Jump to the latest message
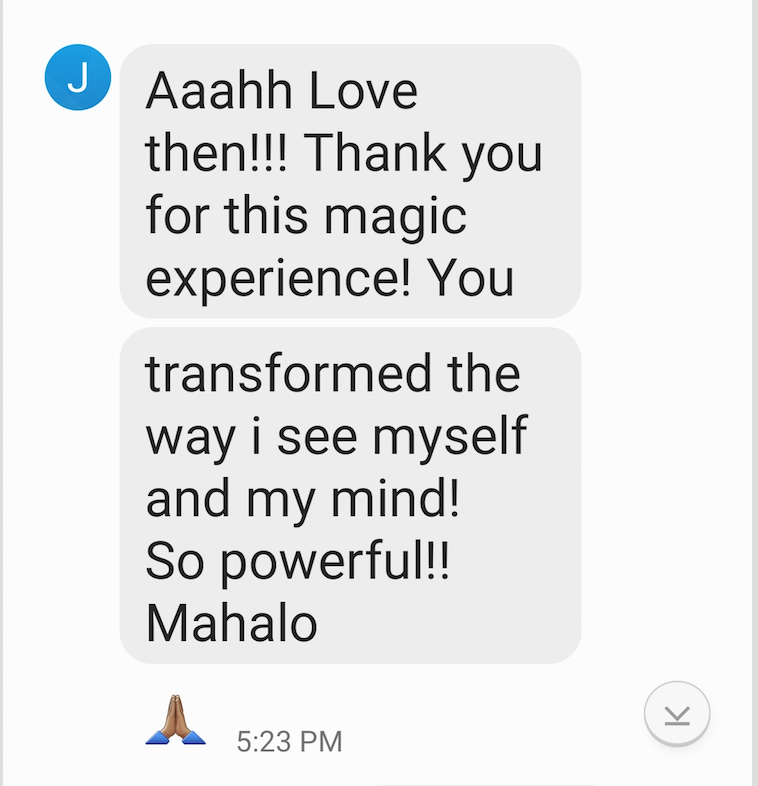Image resolution: width=758 pixels, height=786 pixels. click(677, 714)
